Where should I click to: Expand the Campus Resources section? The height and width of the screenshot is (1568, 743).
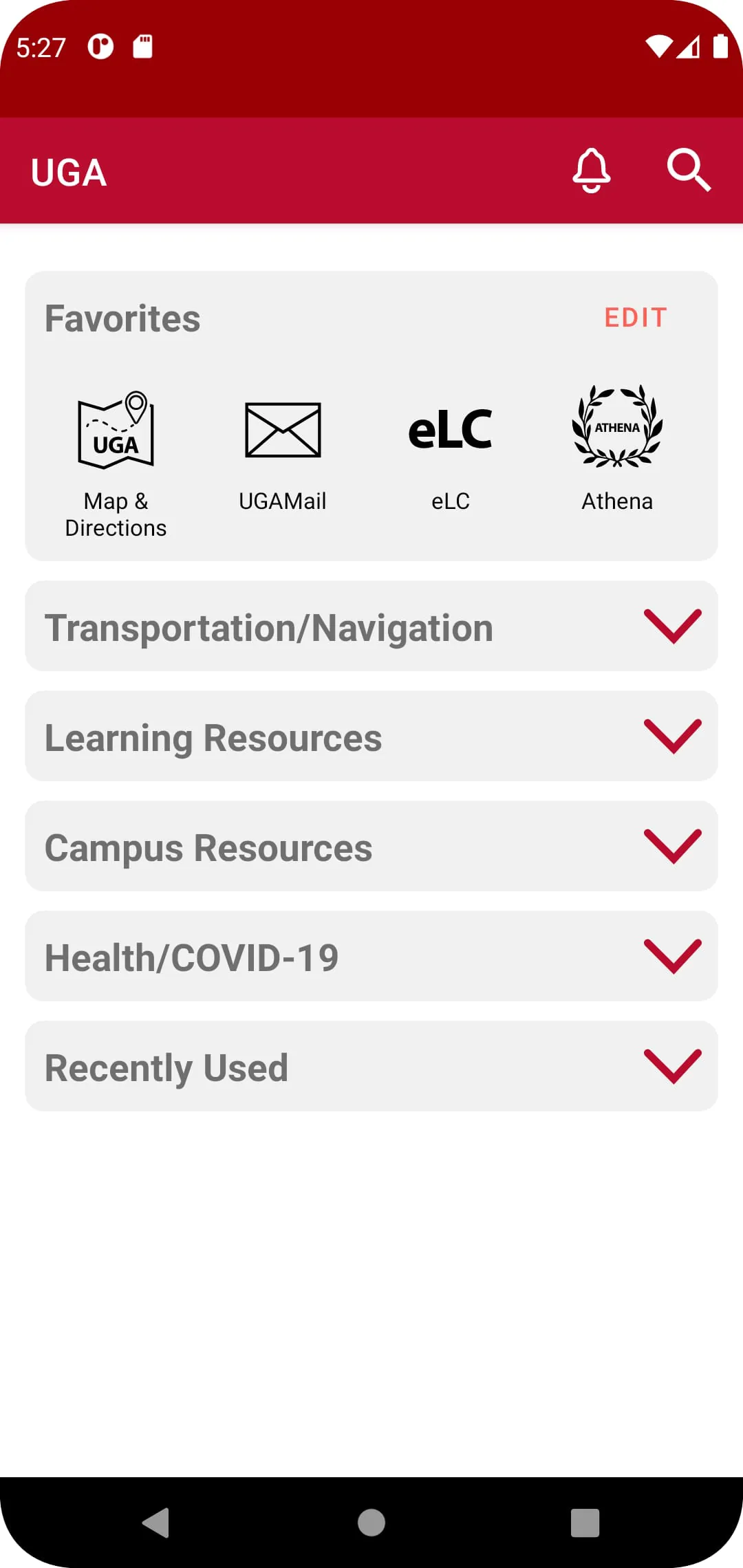[x=672, y=847]
